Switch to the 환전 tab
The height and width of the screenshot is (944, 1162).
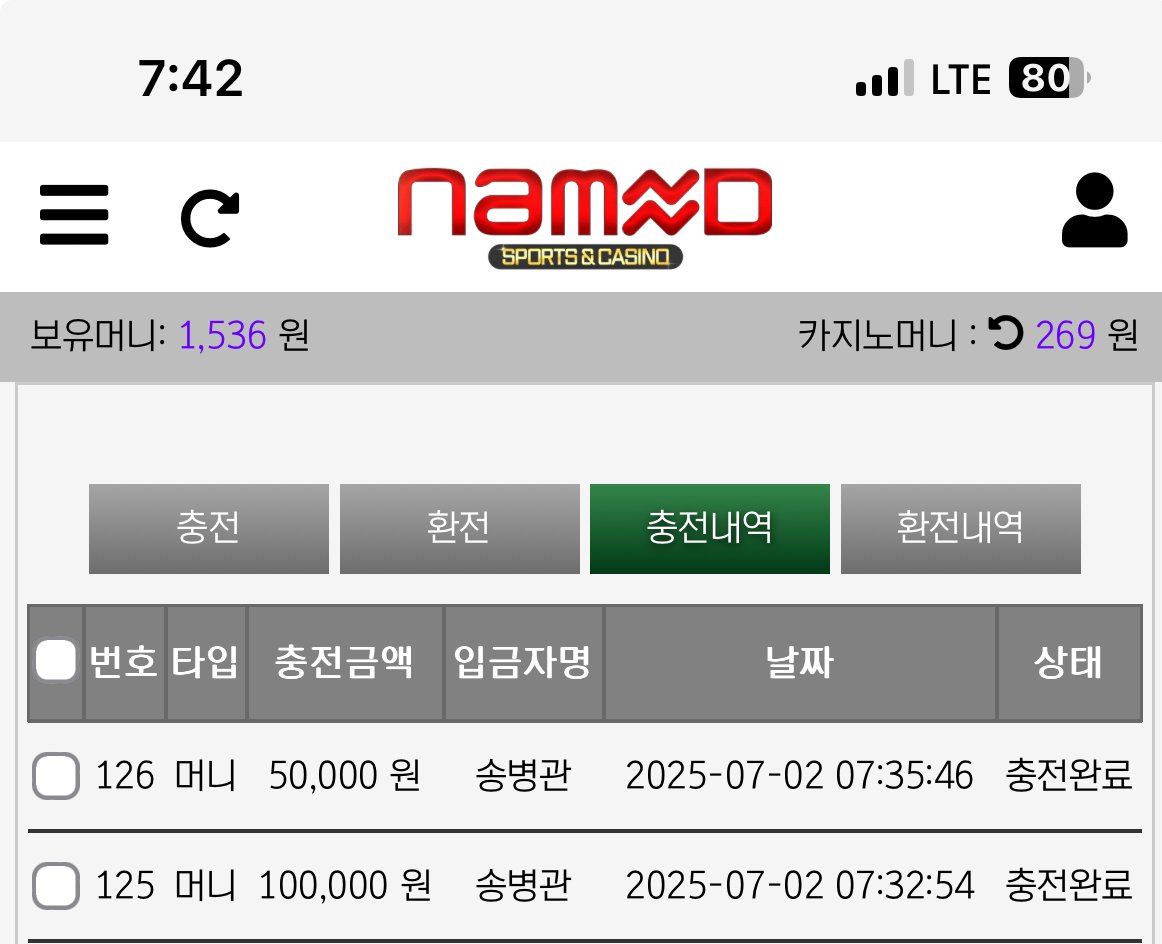459,529
